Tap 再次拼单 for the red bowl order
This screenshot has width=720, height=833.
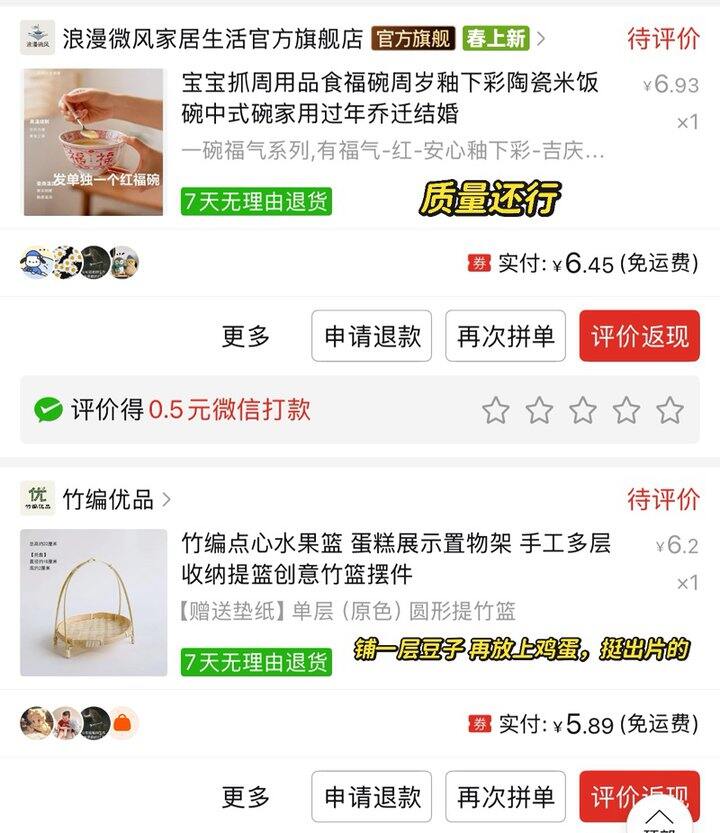505,336
